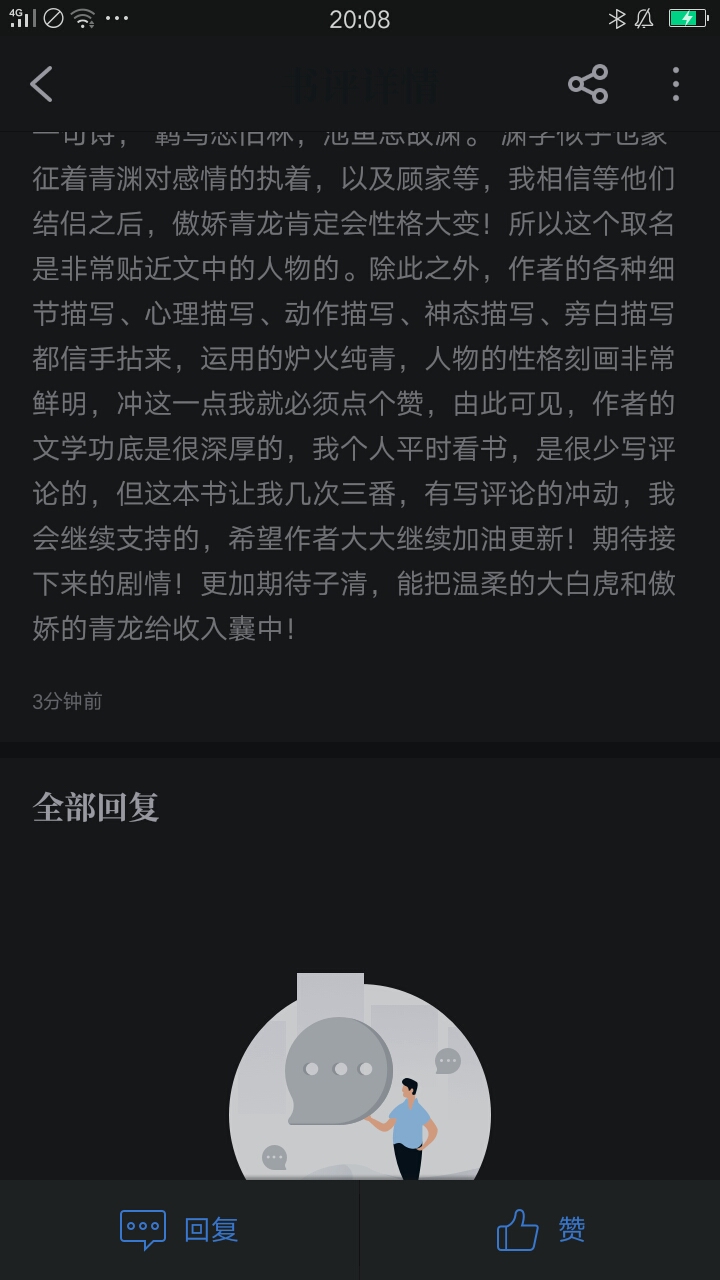Open the three-dot overflow menu
The width and height of the screenshot is (720, 1280).
click(x=676, y=84)
